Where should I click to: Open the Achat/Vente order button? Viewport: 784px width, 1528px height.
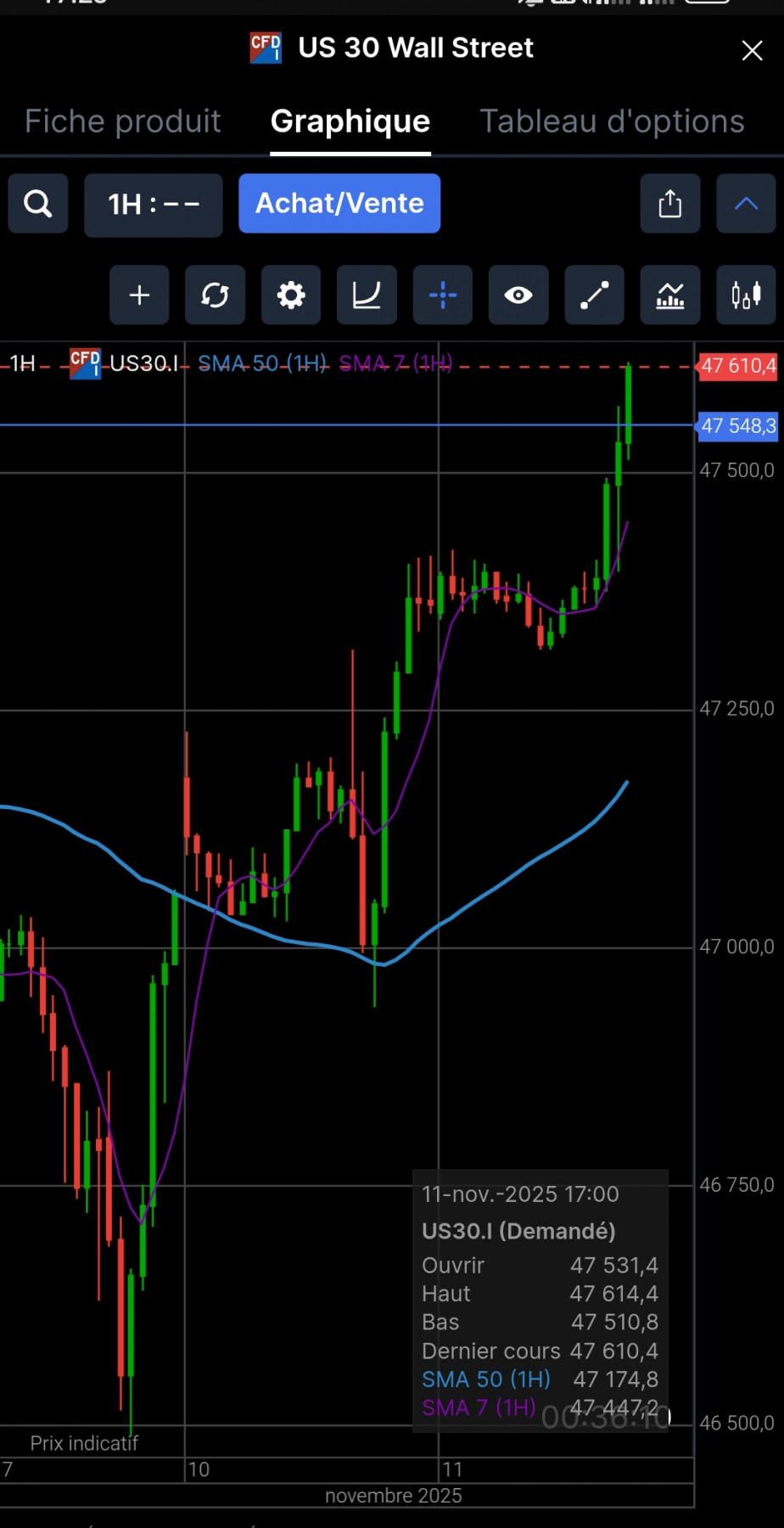(339, 204)
